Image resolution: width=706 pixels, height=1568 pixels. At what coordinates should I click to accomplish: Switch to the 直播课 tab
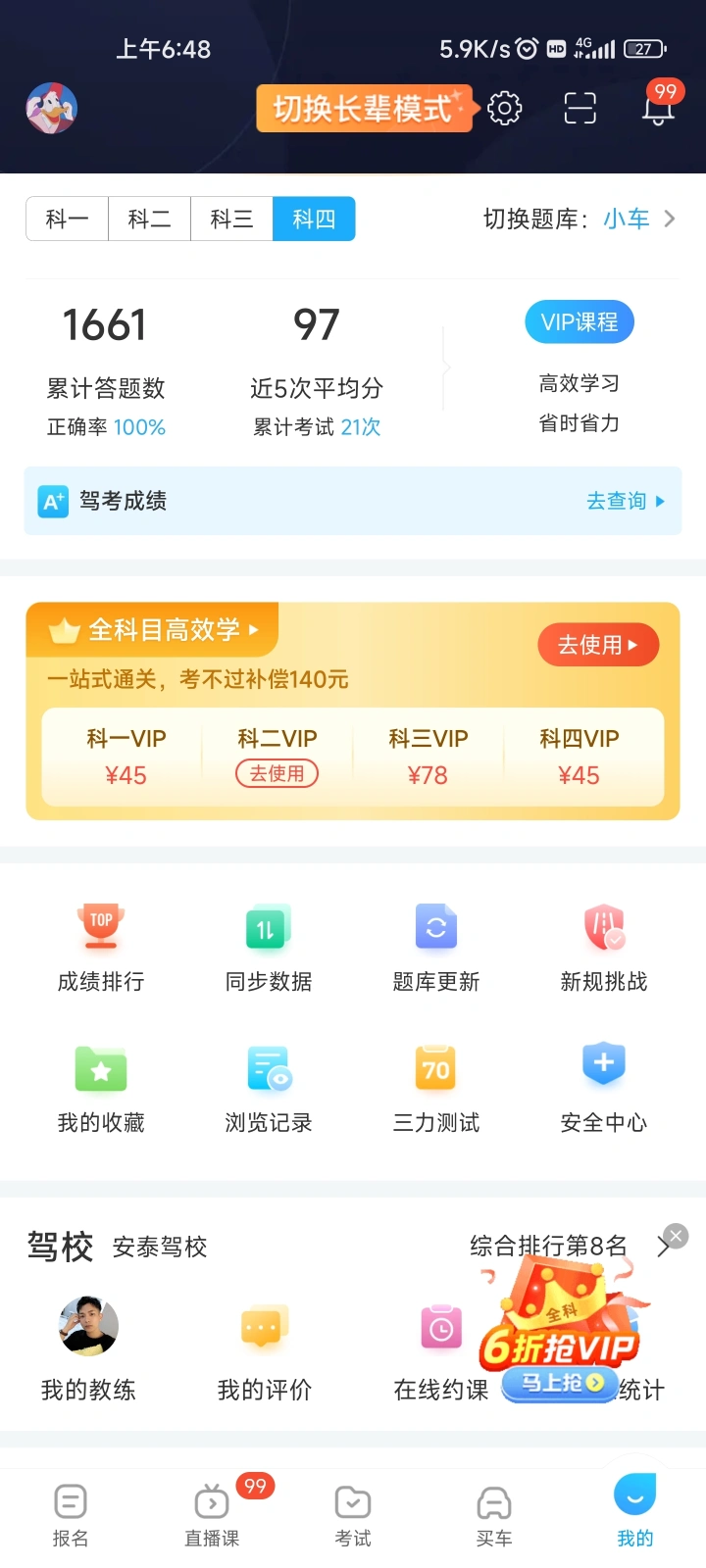pos(212,1514)
